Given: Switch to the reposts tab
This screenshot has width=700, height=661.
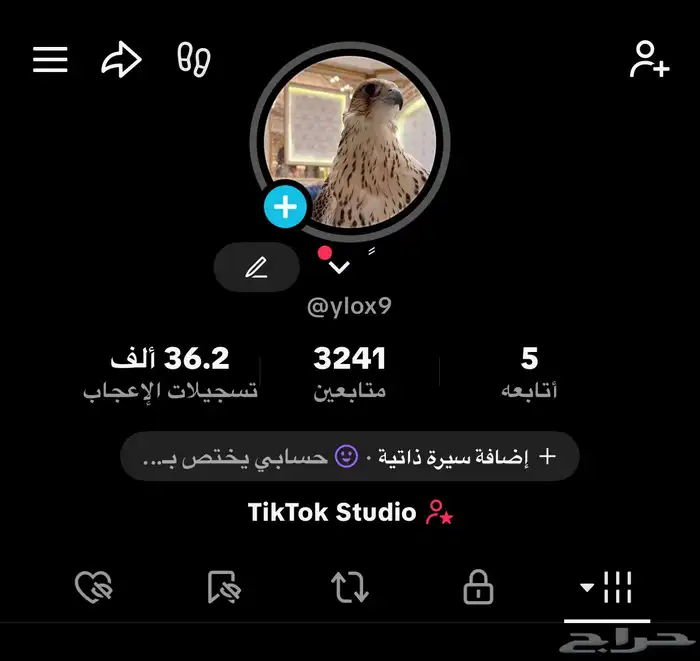Looking at the screenshot, I should (x=350, y=588).
